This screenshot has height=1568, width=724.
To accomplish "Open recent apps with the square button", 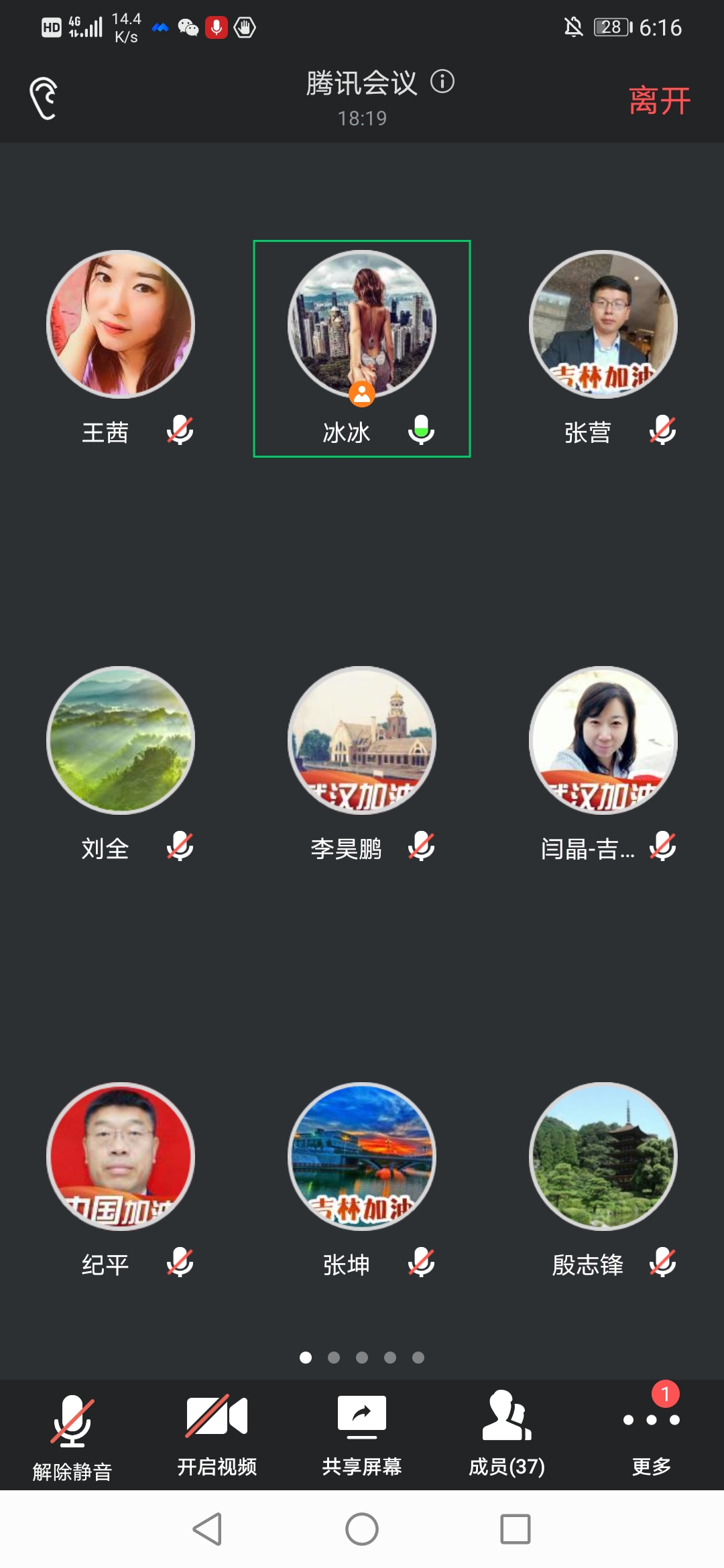I will click(x=516, y=1529).
